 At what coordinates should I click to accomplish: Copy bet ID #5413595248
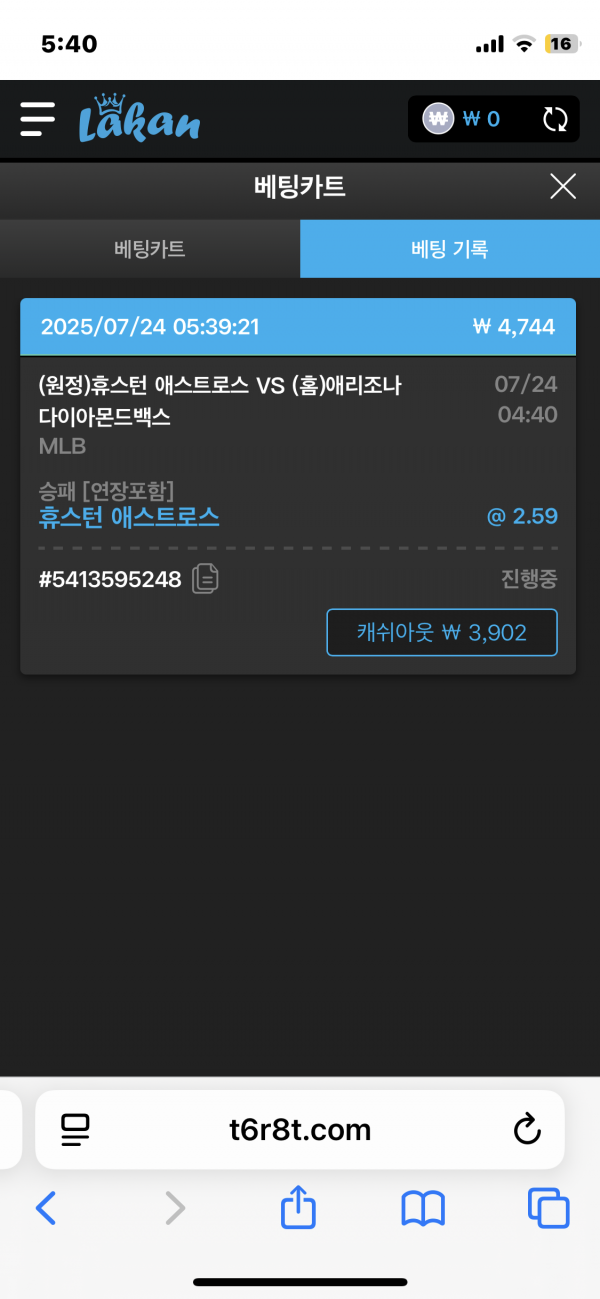click(206, 579)
